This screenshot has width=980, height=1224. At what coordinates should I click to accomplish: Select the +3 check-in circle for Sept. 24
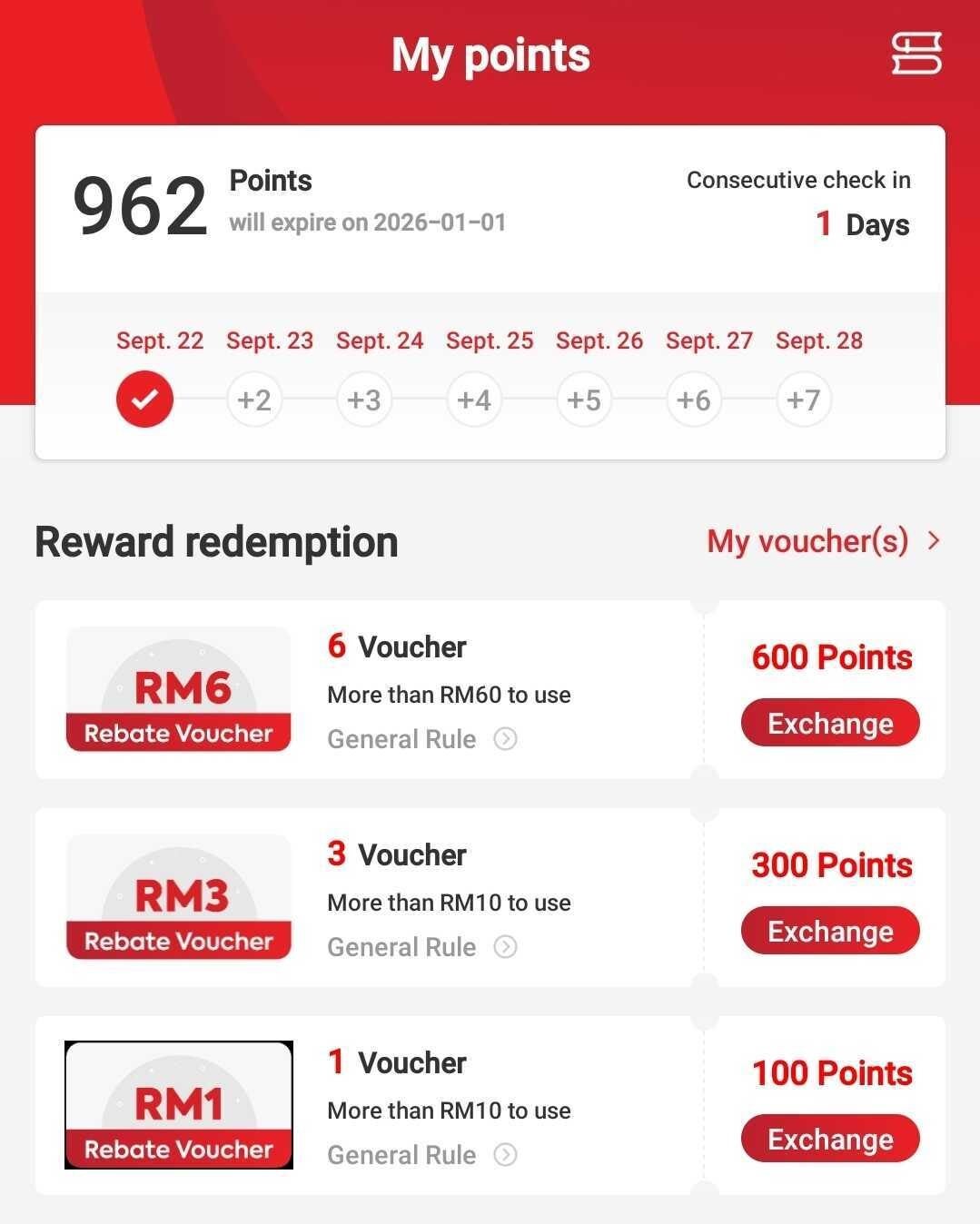364,399
